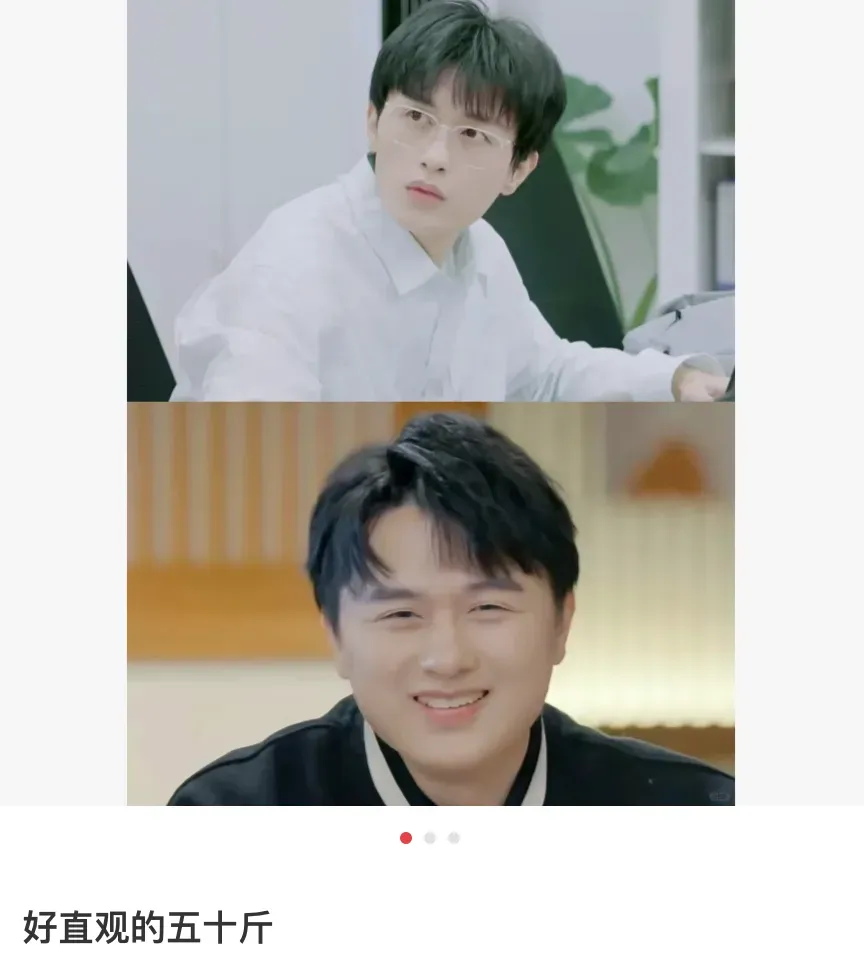Open the post photo in full view
Image resolution: width=864 pixels, height=970 pixels.
(x=431, y=402)
